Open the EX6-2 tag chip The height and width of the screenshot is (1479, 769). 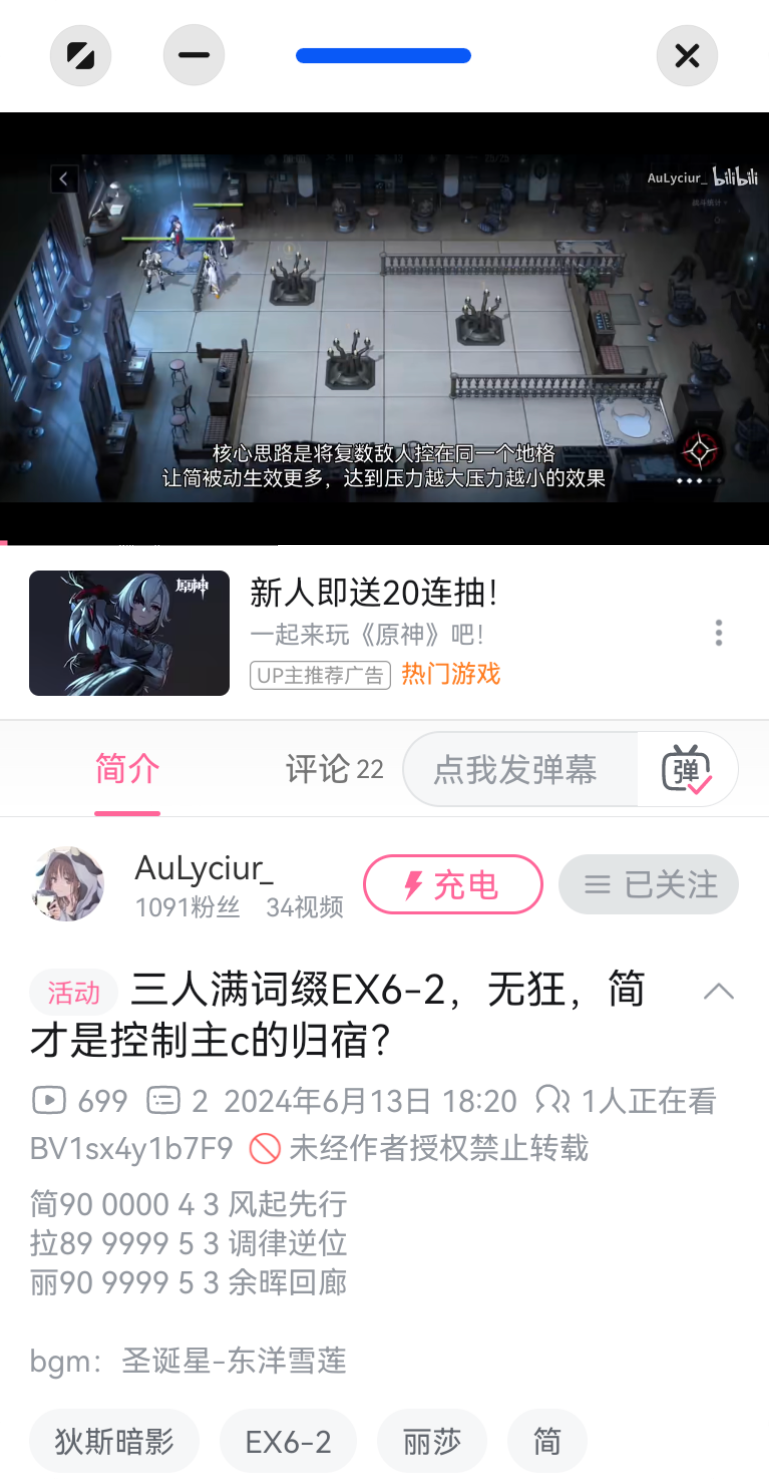[x=288, y=1441]
